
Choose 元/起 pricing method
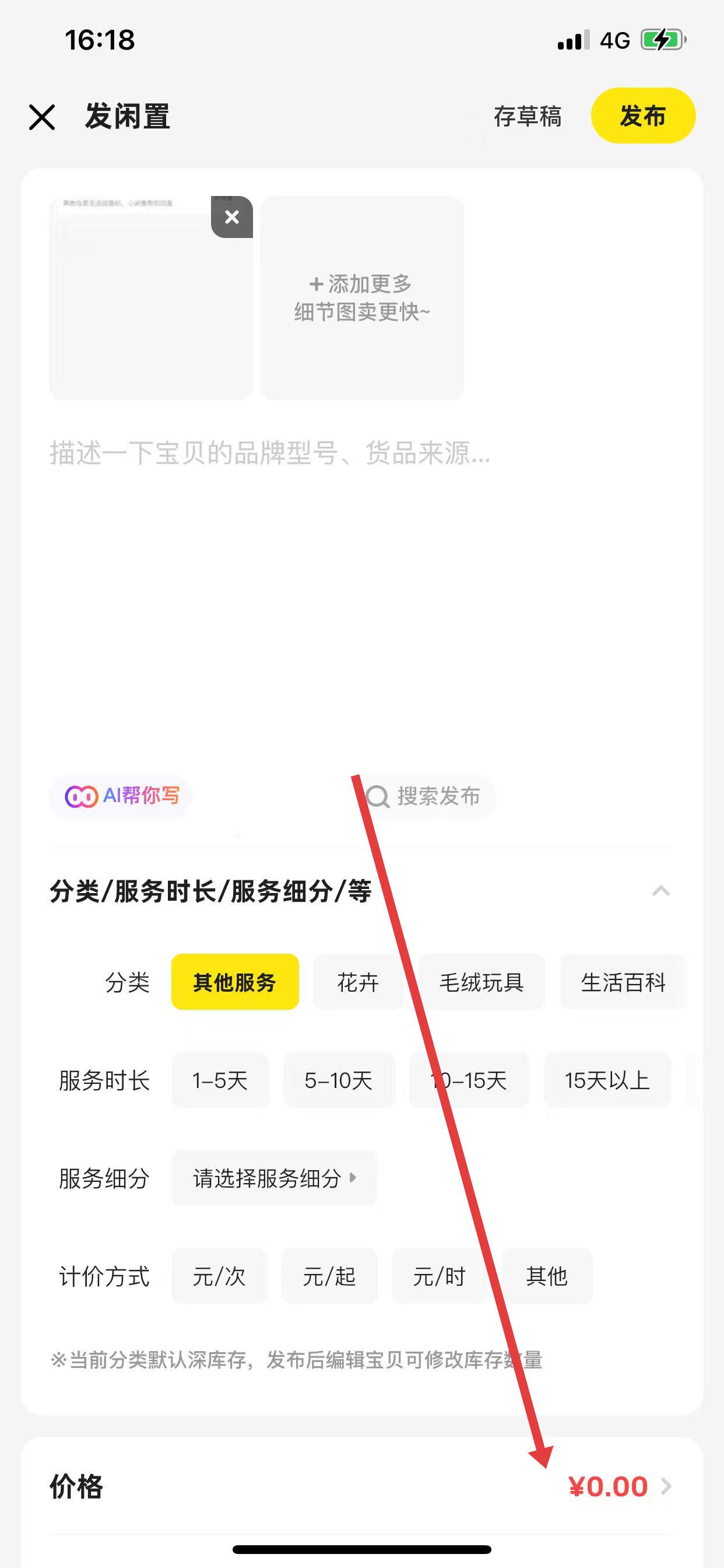point(329,1276)
